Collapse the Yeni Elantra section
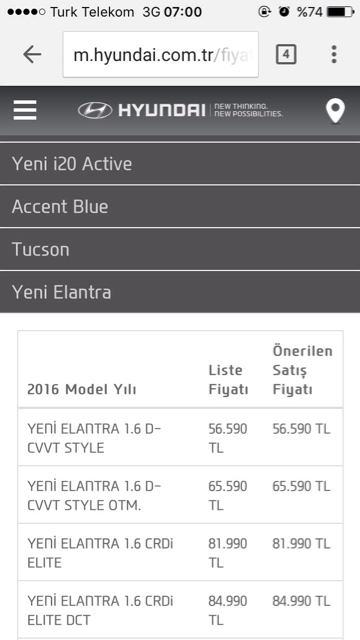The height and width of the screenshot is (640, 360). (x=180, y=292)
